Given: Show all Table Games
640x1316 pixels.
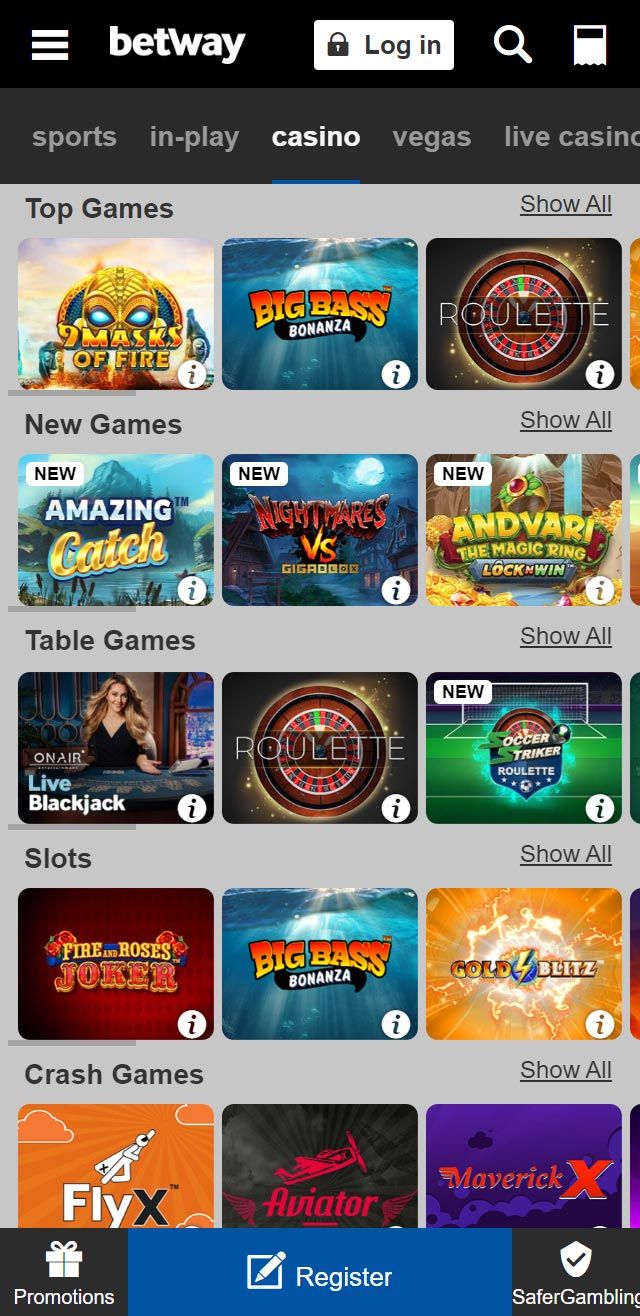Looking at the screenshot, I should (565, 636).
